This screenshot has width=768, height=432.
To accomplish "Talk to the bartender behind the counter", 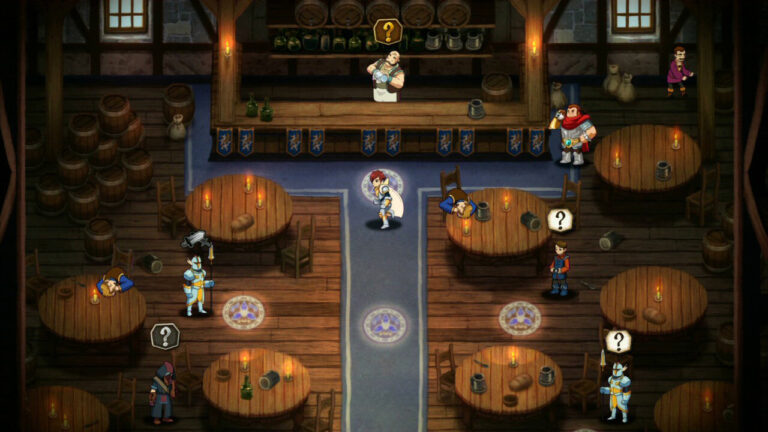I will pyautogui.click(x=385, y=76).
